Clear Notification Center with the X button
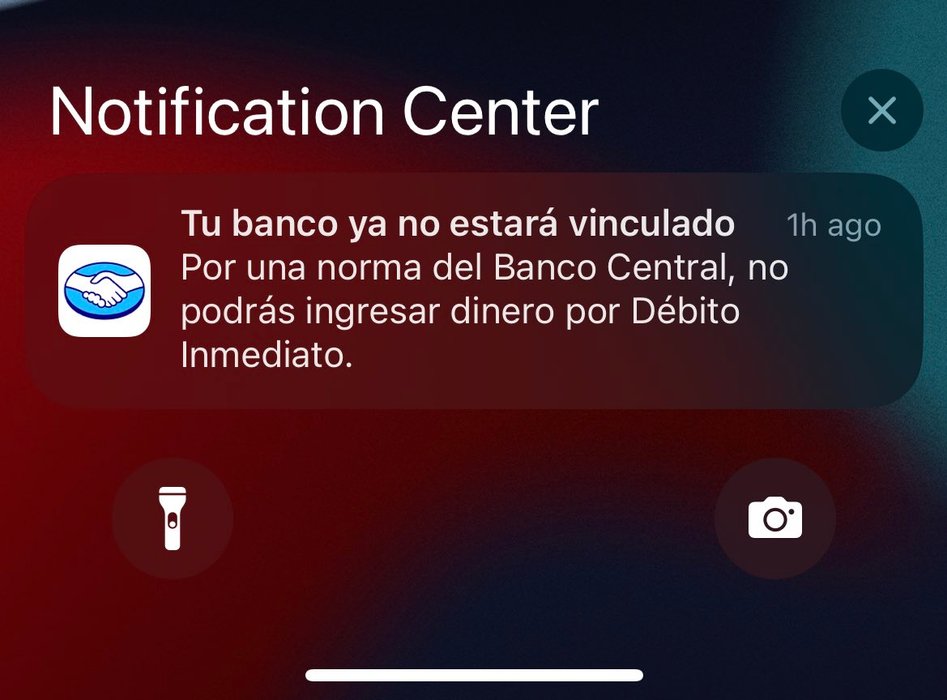 [881, 110]
